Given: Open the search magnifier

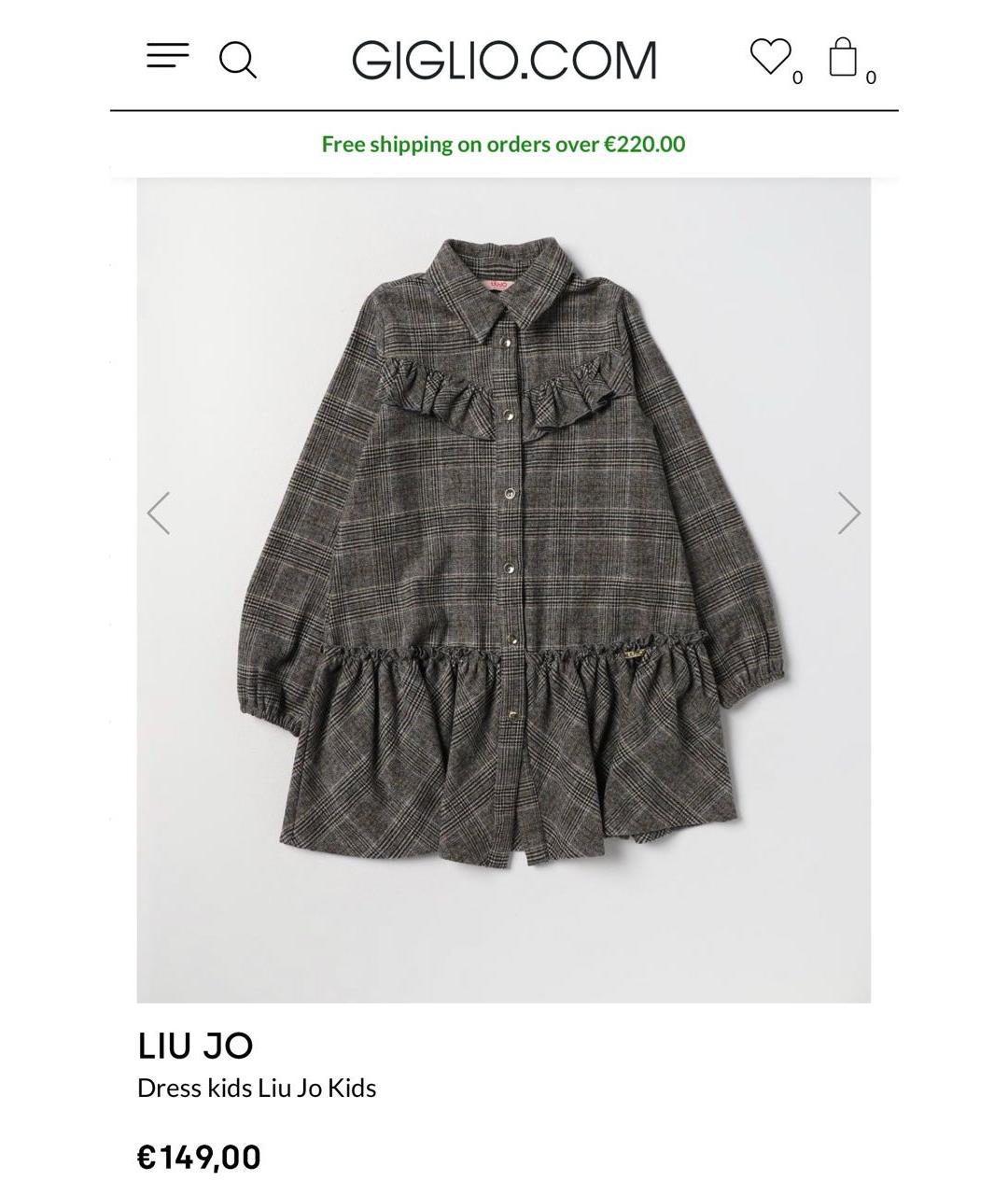Looking at the screenshot, I should [238, 61].
